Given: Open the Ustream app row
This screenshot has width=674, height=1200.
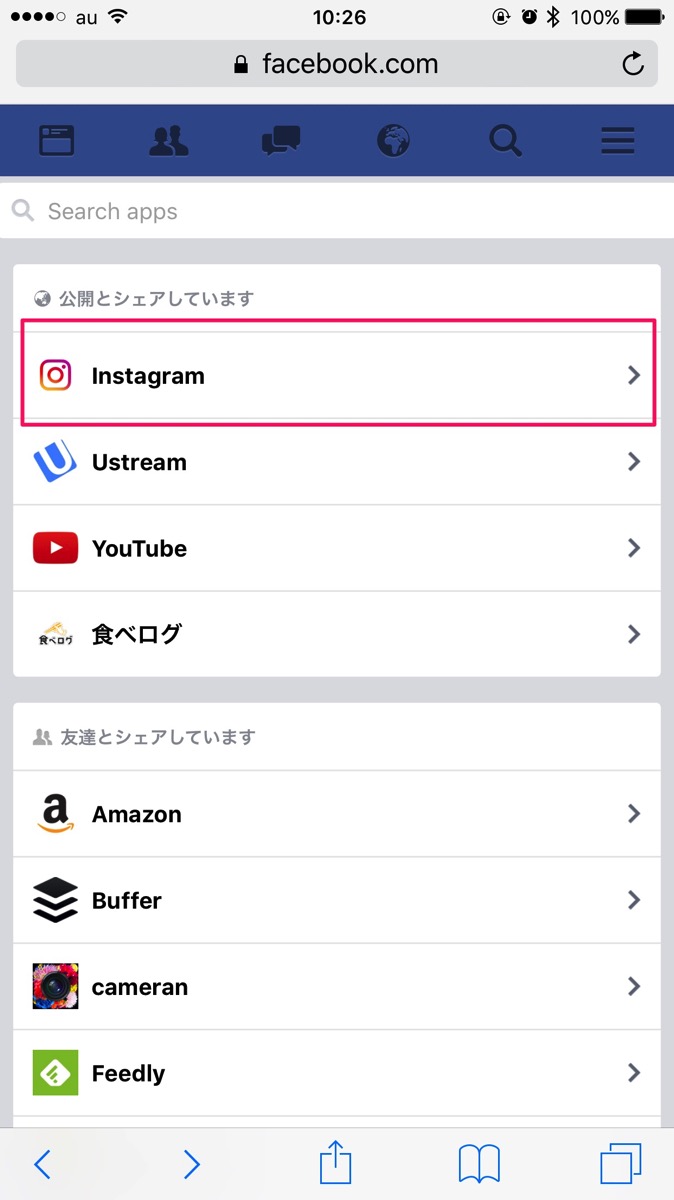Looking at the screenshot, I should [337, 462].
